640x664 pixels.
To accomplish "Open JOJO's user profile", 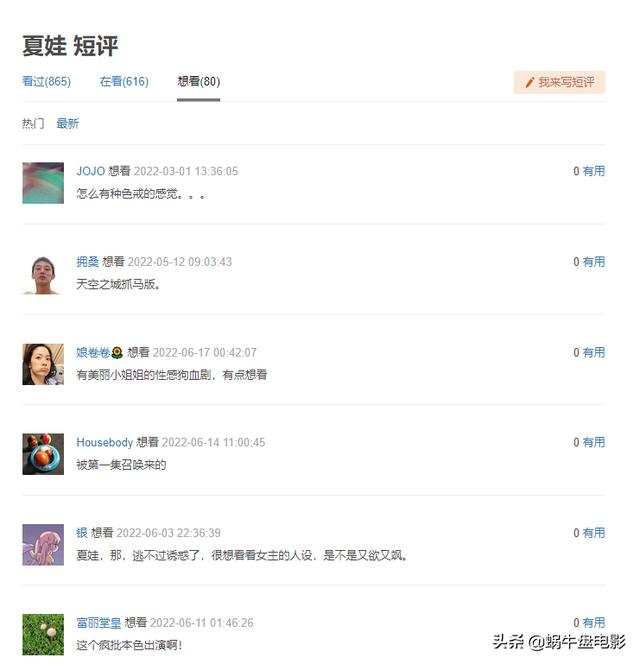I will [x=90, y=171].
